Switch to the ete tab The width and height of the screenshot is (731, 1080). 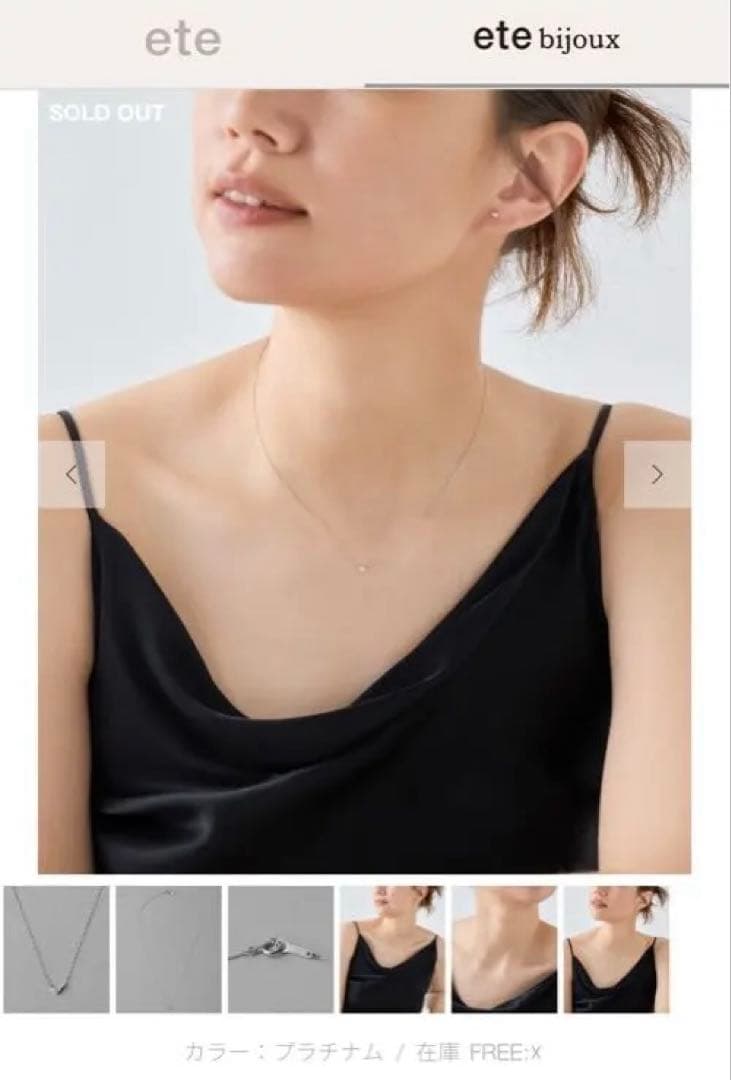tap(182, 41)
